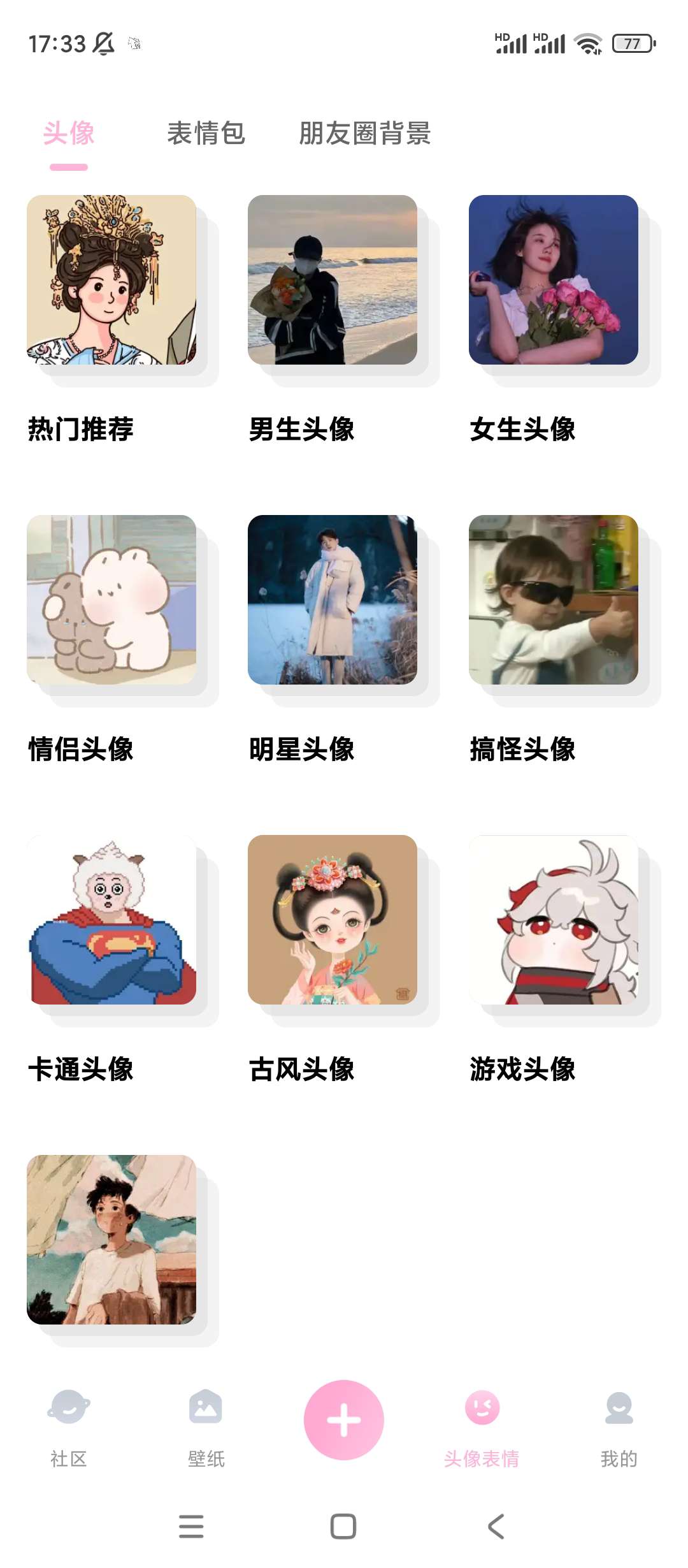The image size is (688, 1568).
Task: Select the 头像 tab
Action: click(x=69, y=133)
